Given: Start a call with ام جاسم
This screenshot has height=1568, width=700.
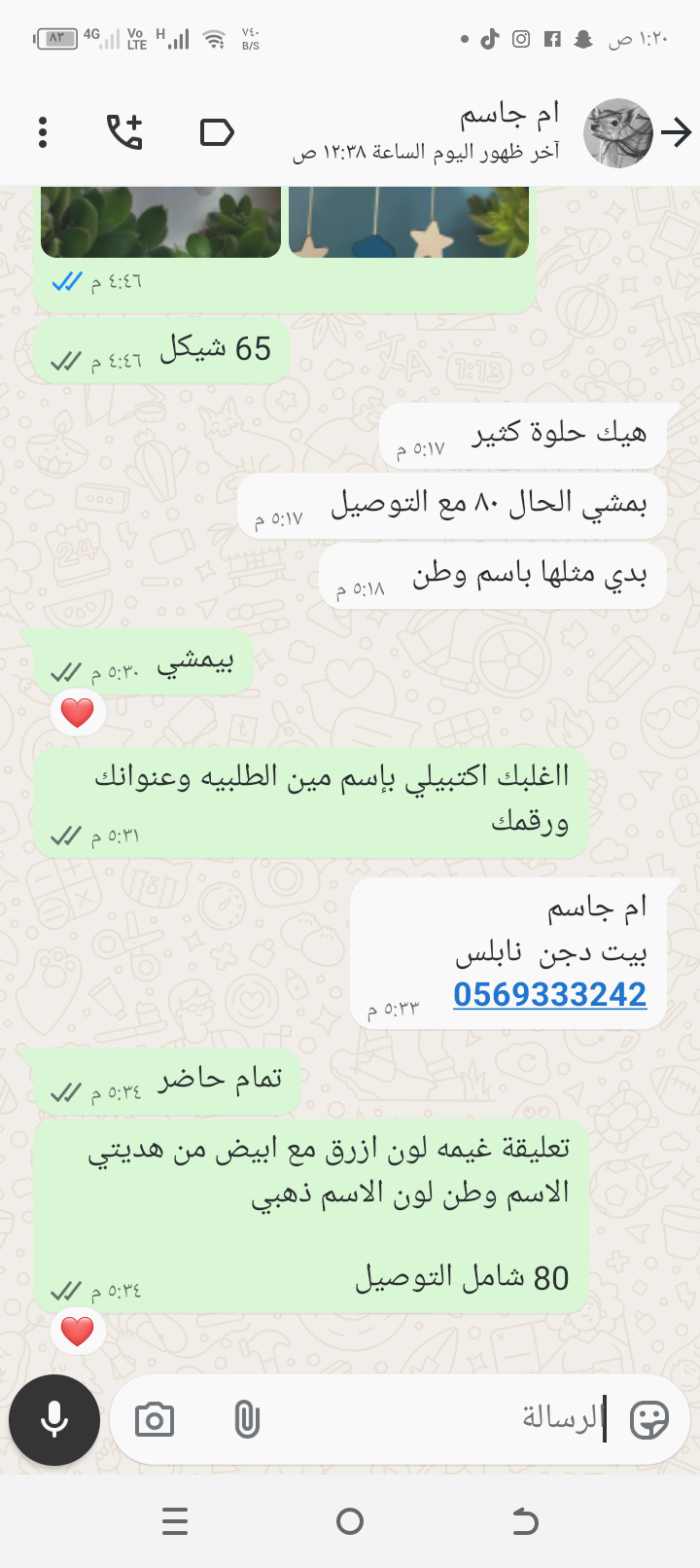Looking at the screenshot, I should (124, 132).
